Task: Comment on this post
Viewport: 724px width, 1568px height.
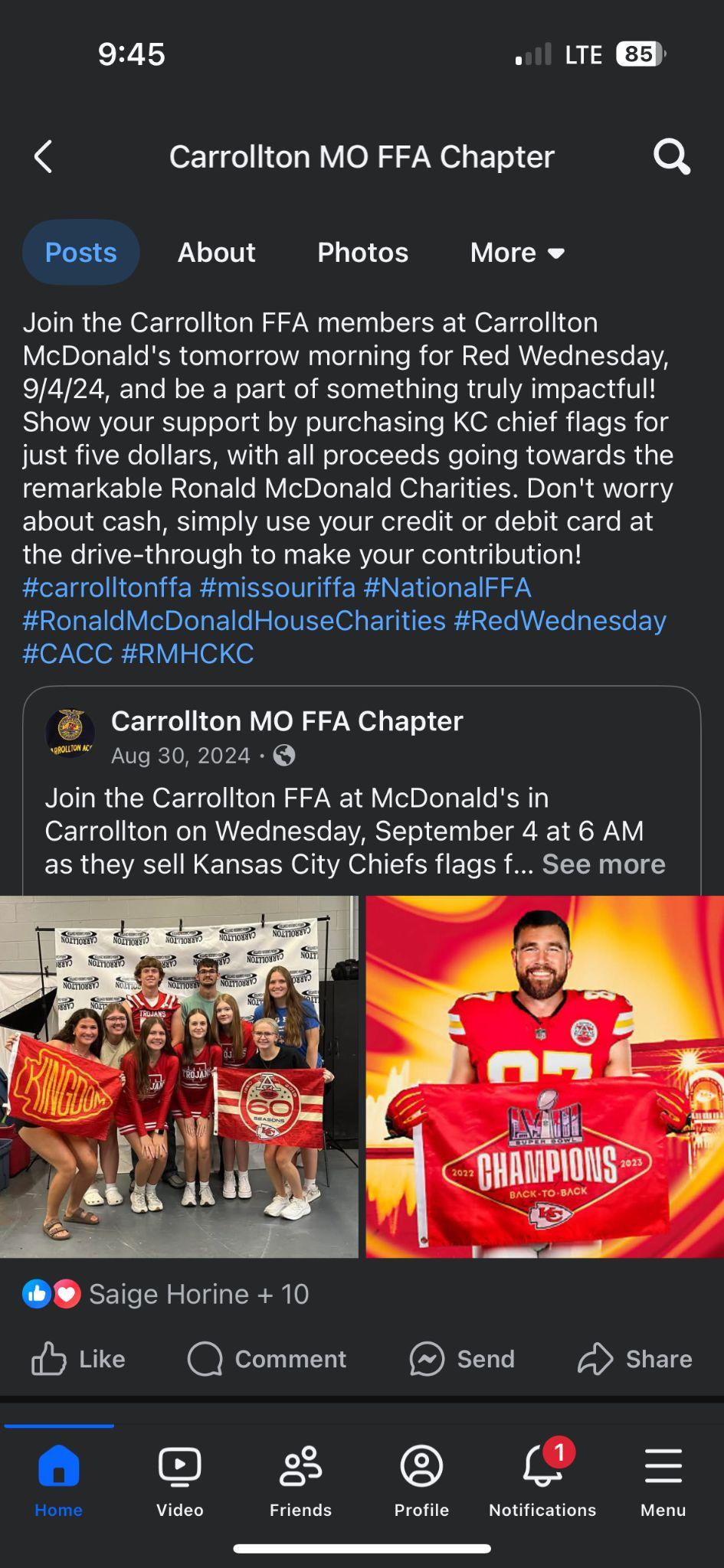Action: click(x=267, y=1359)
